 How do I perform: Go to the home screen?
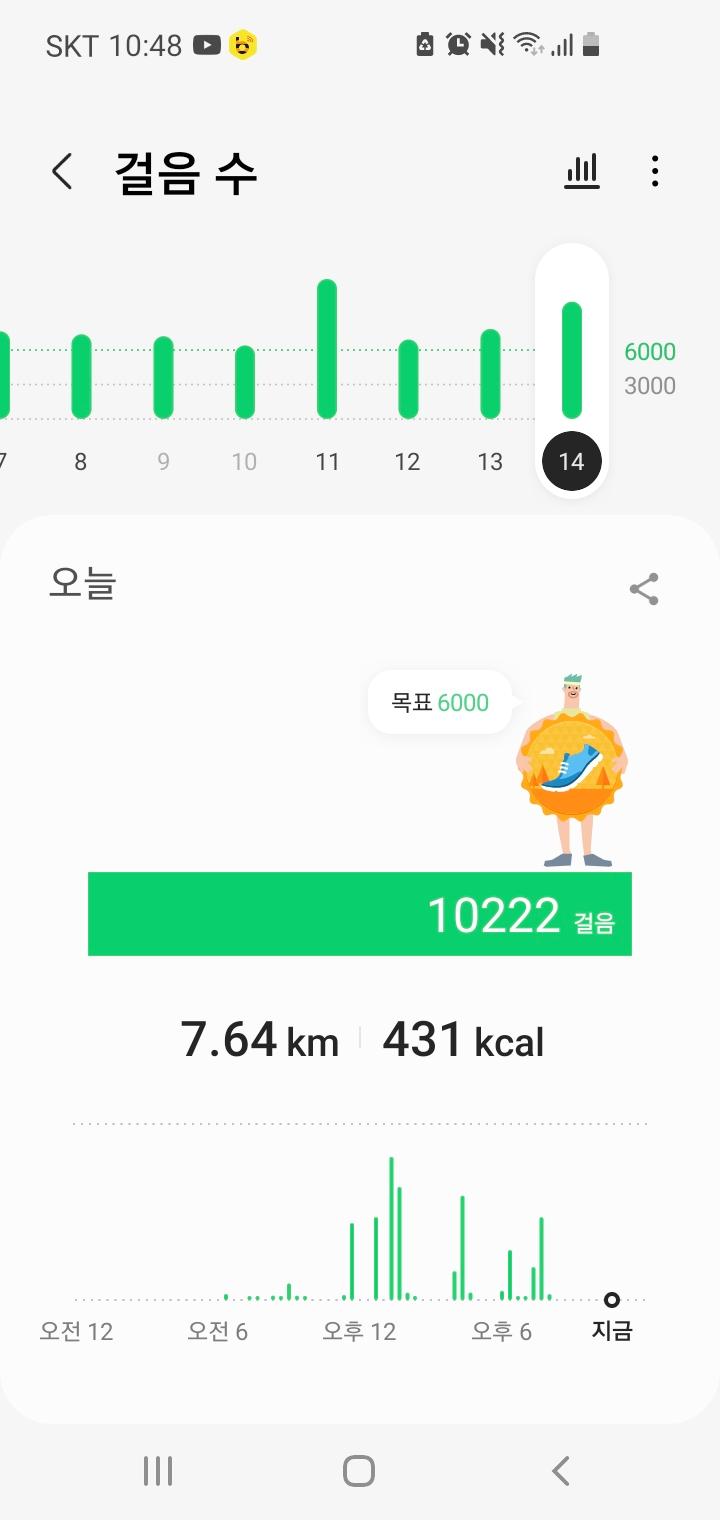(359, 1471)
